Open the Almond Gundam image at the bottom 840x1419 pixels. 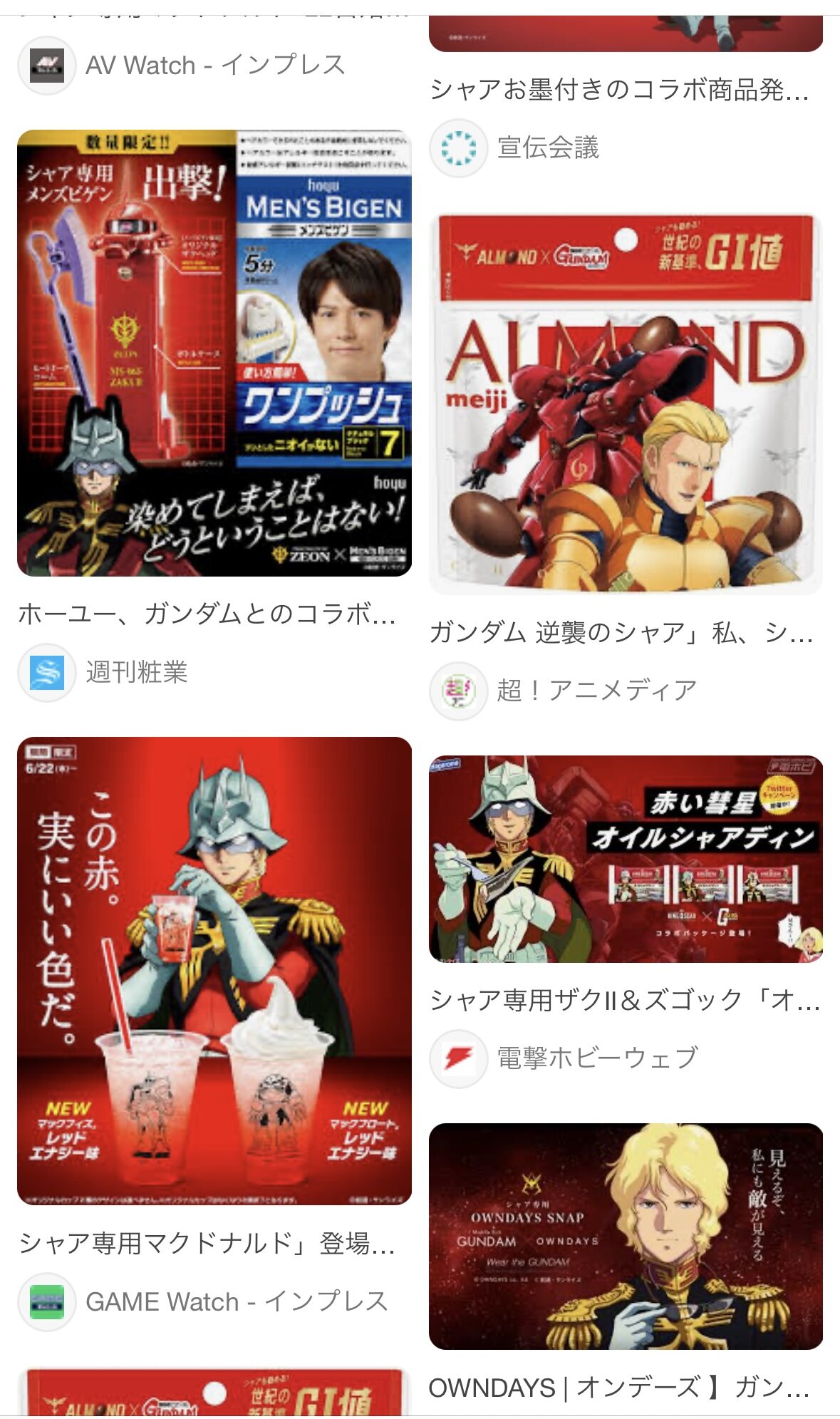pyautogui.click(x=214, y=1393)
